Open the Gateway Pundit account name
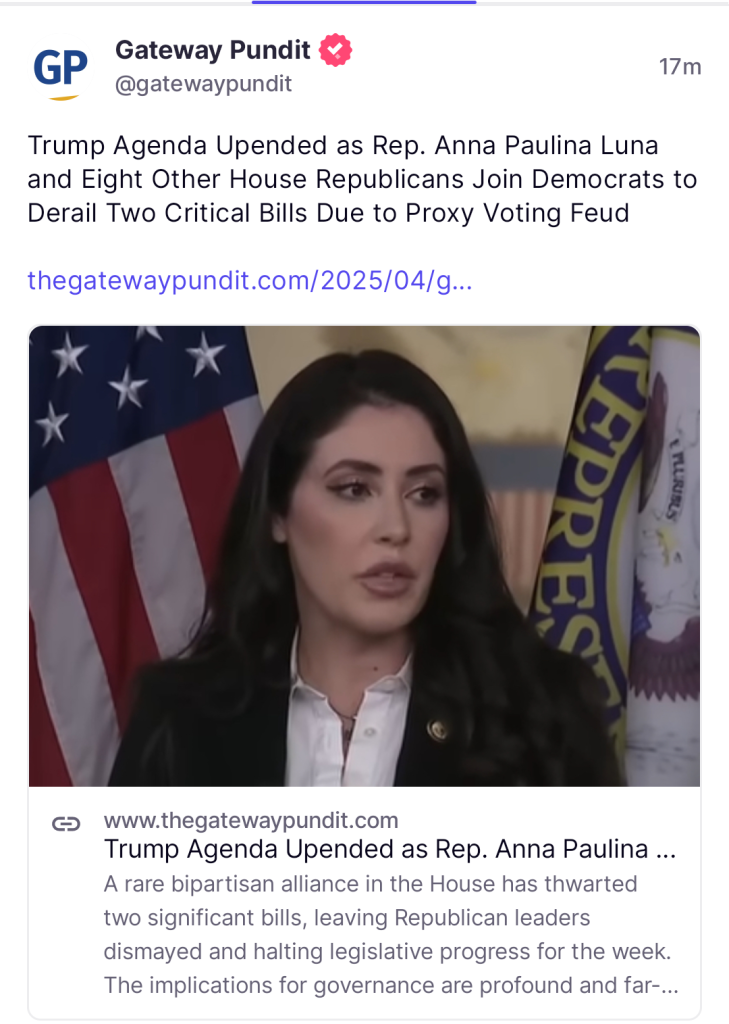The height and width of the screenshot is (1024, 729). click(213, 49)
